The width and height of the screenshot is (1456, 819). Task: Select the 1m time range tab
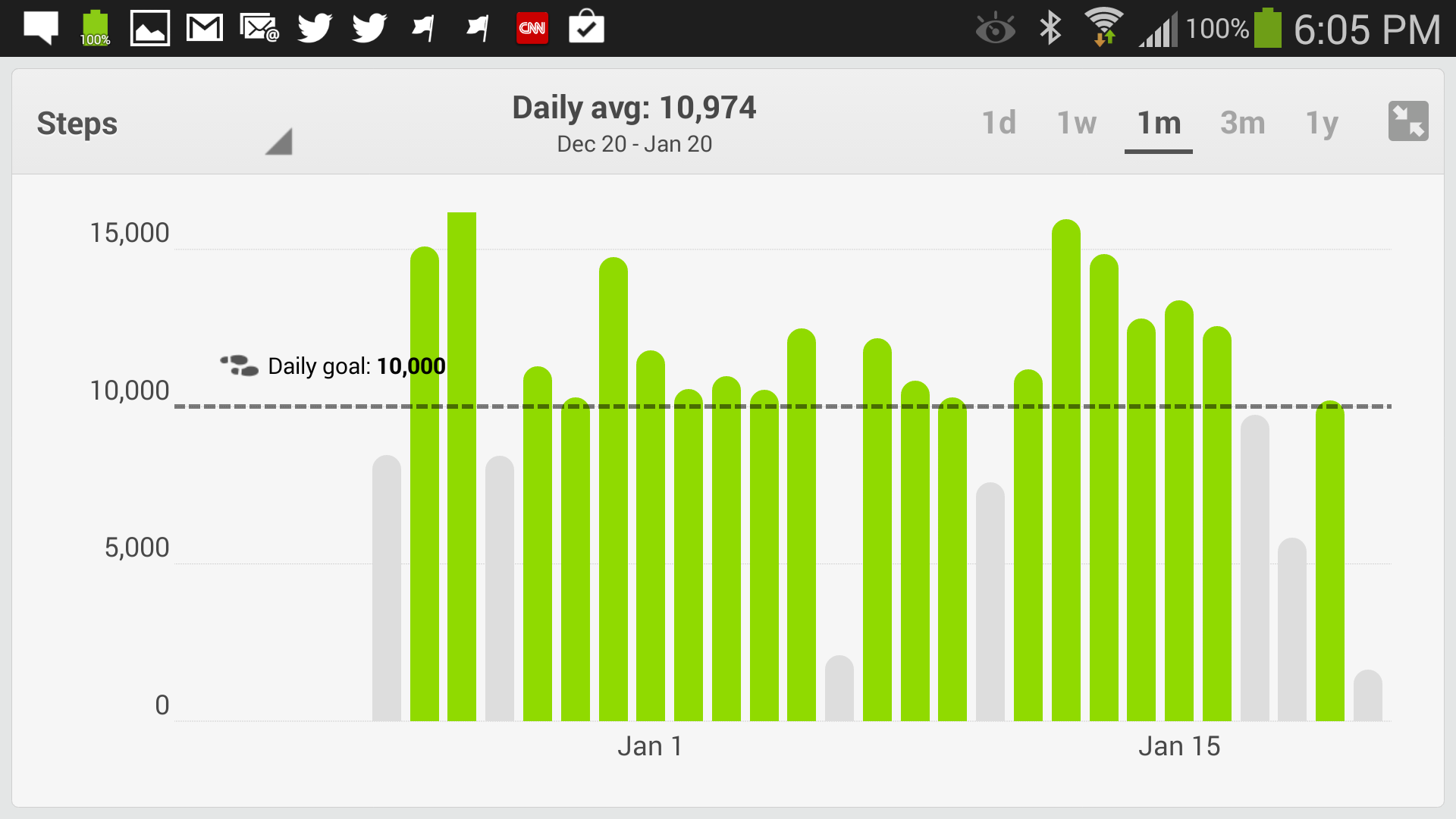click(x=1158, y=123)
